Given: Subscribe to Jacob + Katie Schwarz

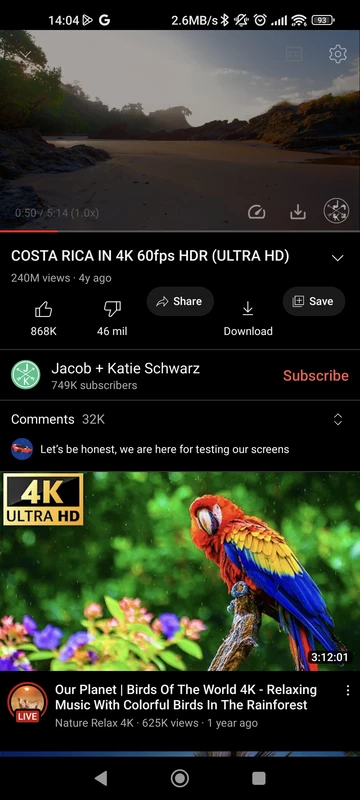Looking at the screenshot, I should tap(316, 376).
